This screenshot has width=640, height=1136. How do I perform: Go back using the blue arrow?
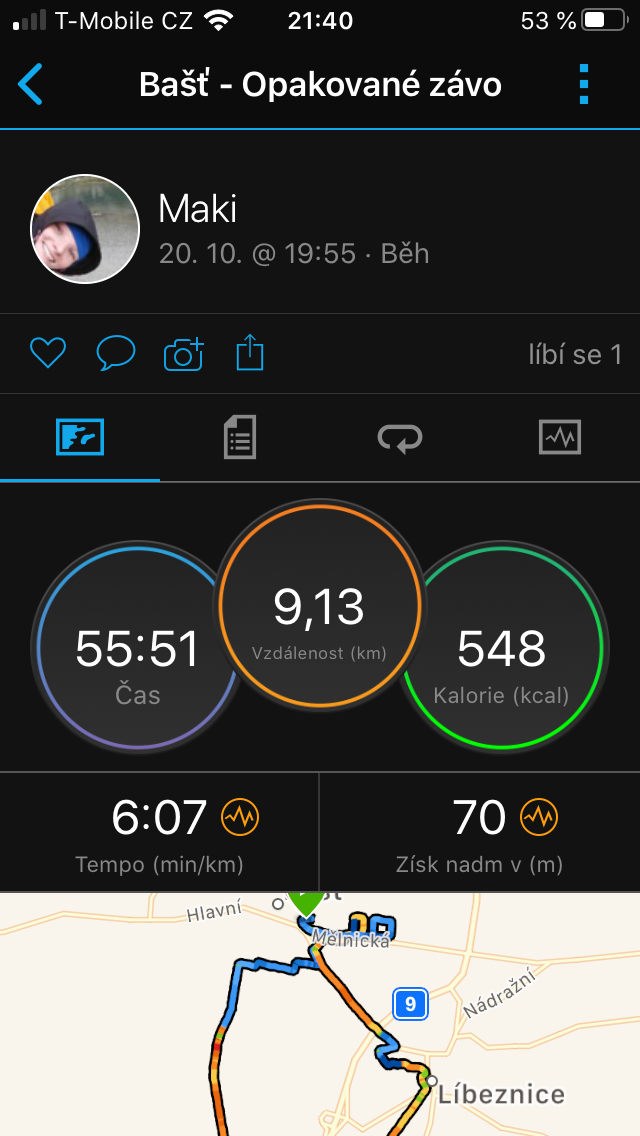tap(30, 85)
